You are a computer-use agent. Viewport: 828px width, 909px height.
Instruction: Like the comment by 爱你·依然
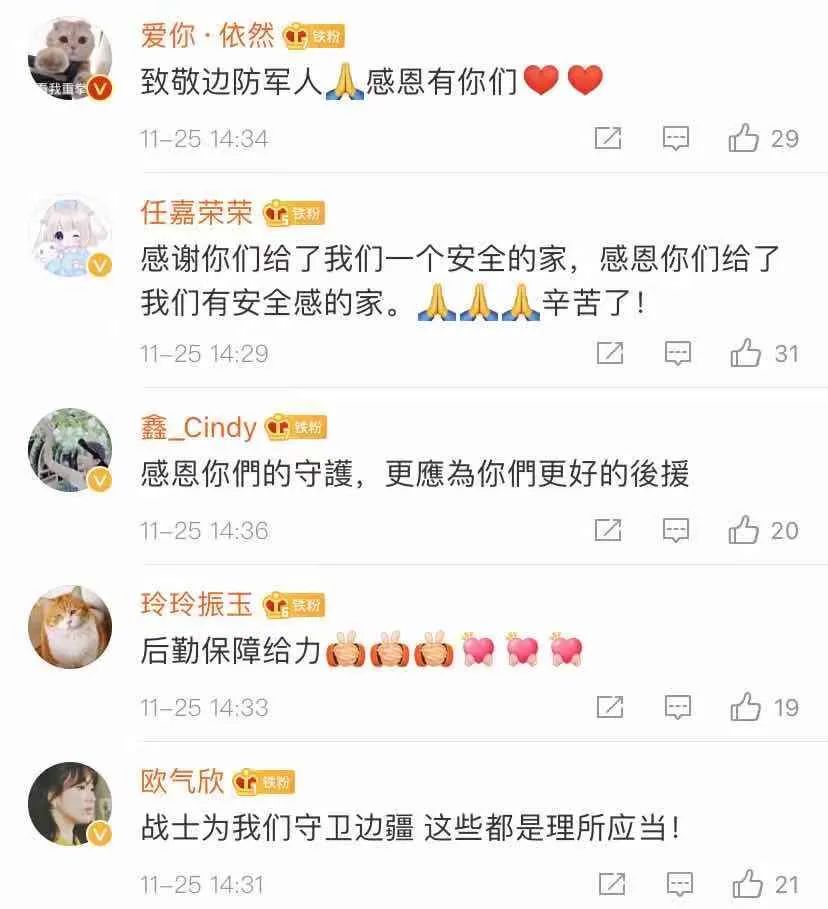pyautogui.click(x=744, y=138)
